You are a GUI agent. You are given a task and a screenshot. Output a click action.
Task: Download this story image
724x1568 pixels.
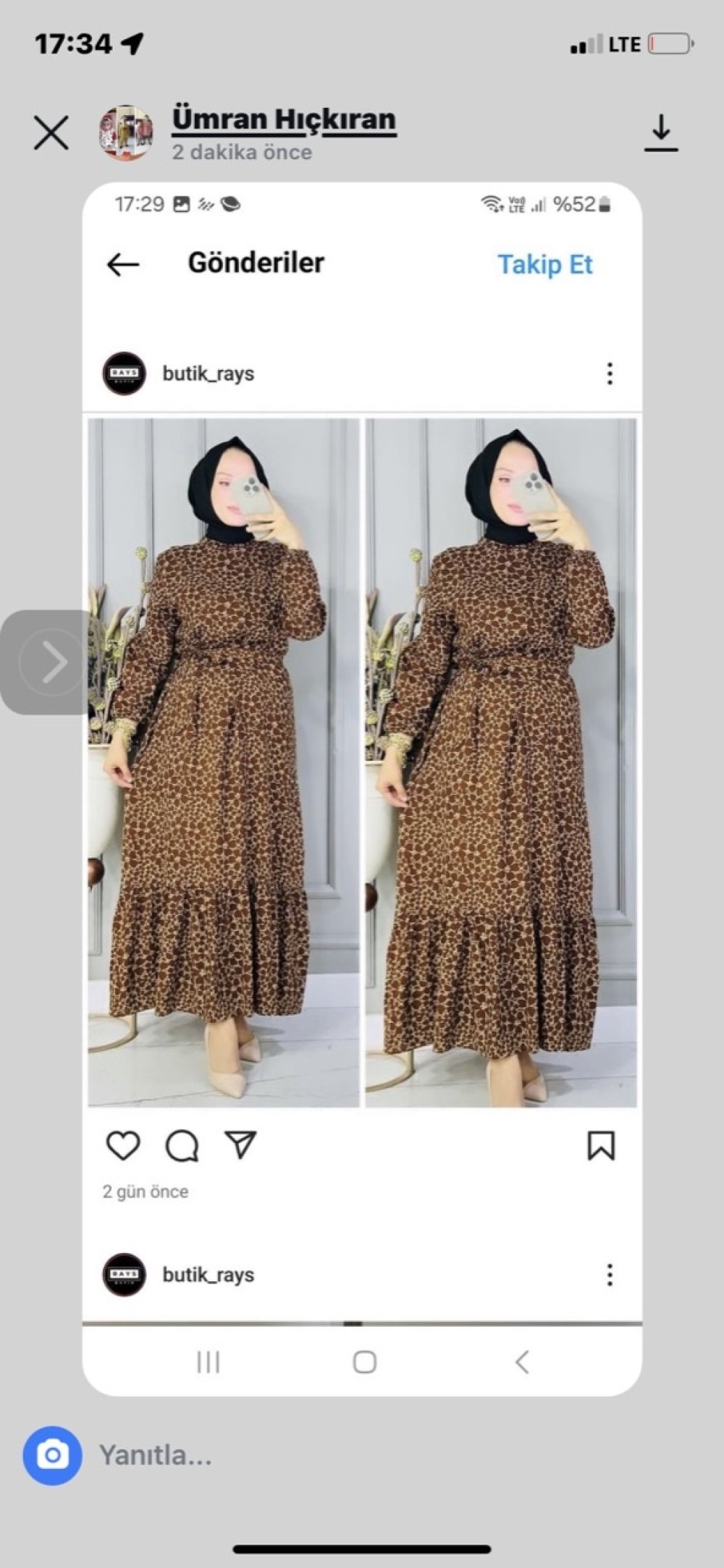point(661,133)
